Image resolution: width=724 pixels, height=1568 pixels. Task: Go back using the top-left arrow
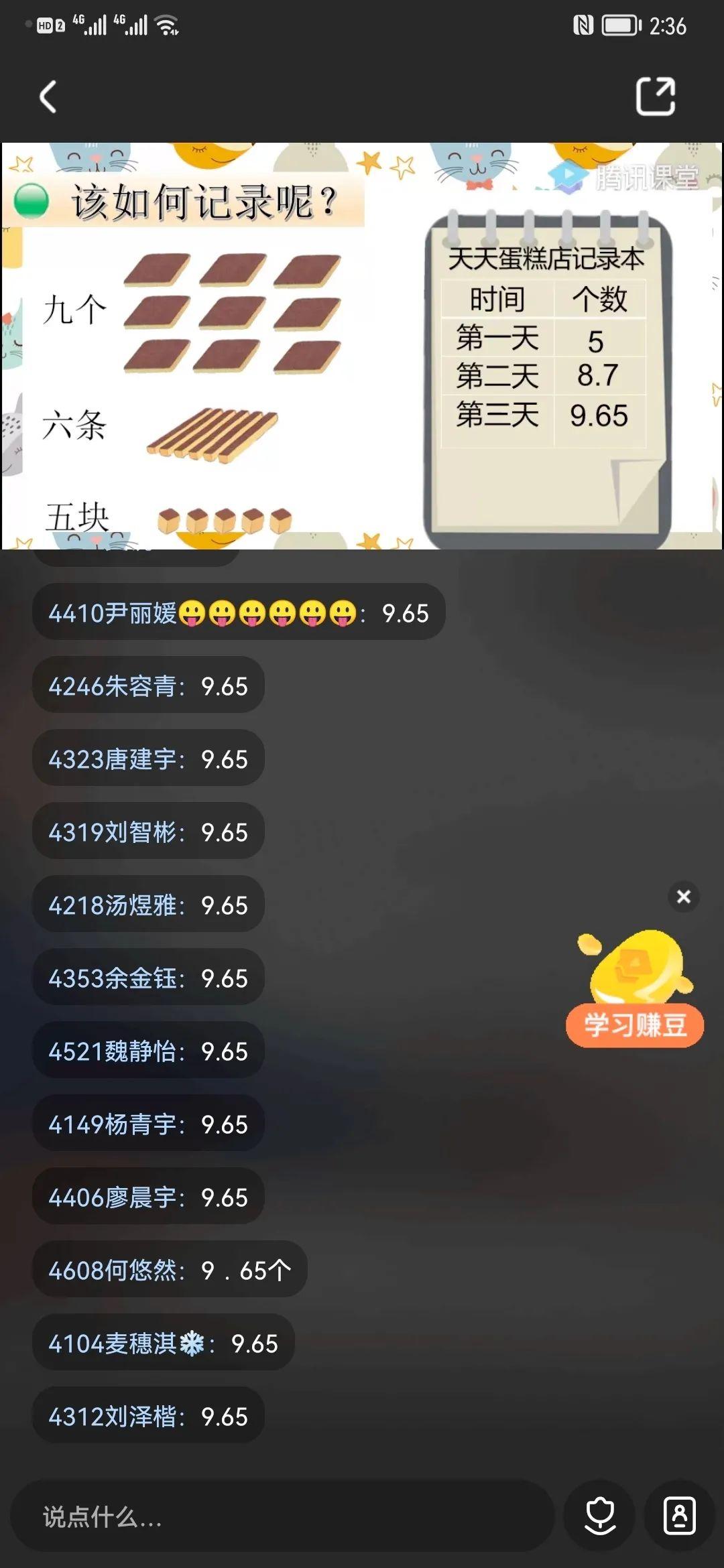(x=48, y=97)
